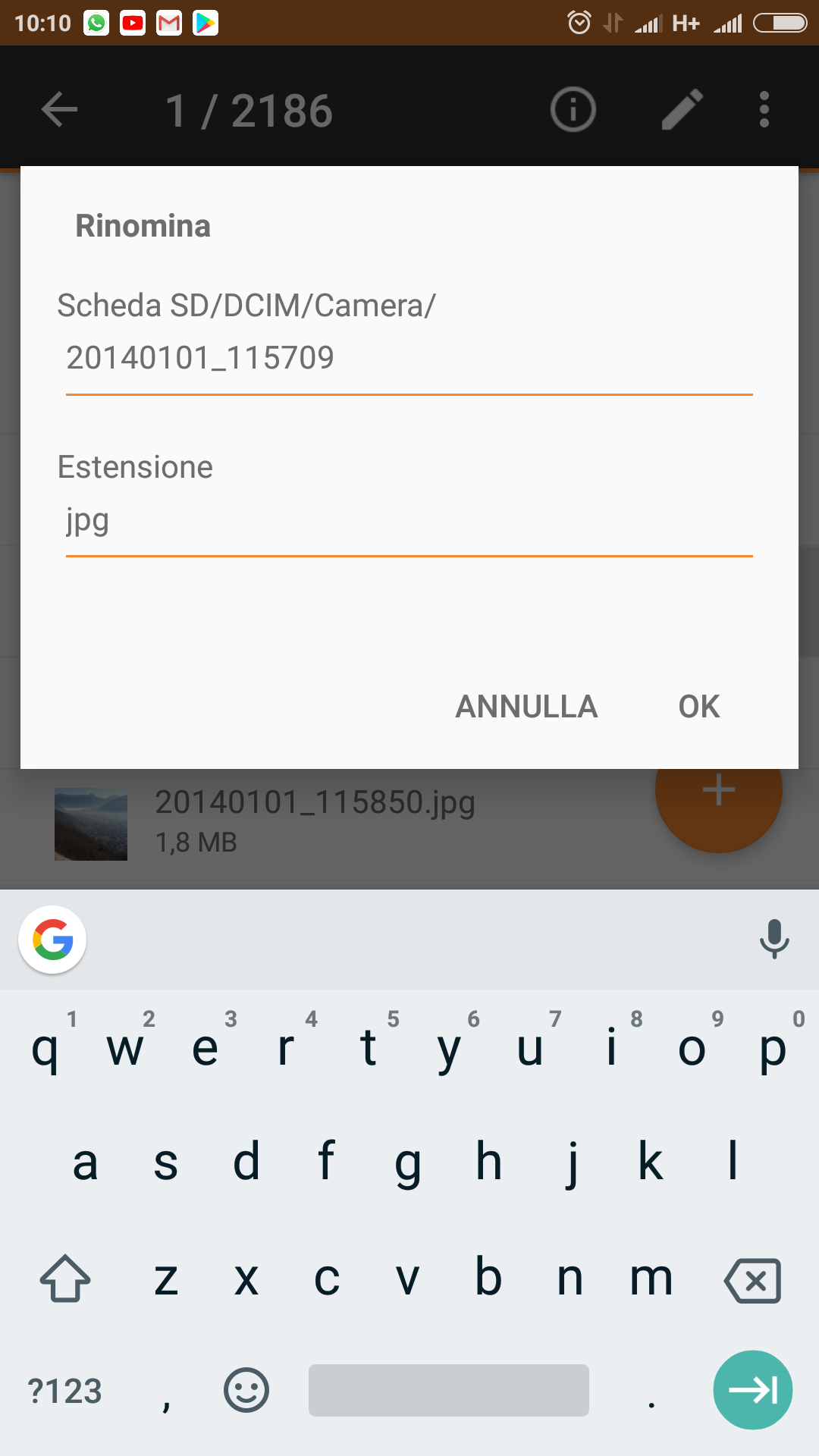Activate voice input with the microphone

point(774,939)
